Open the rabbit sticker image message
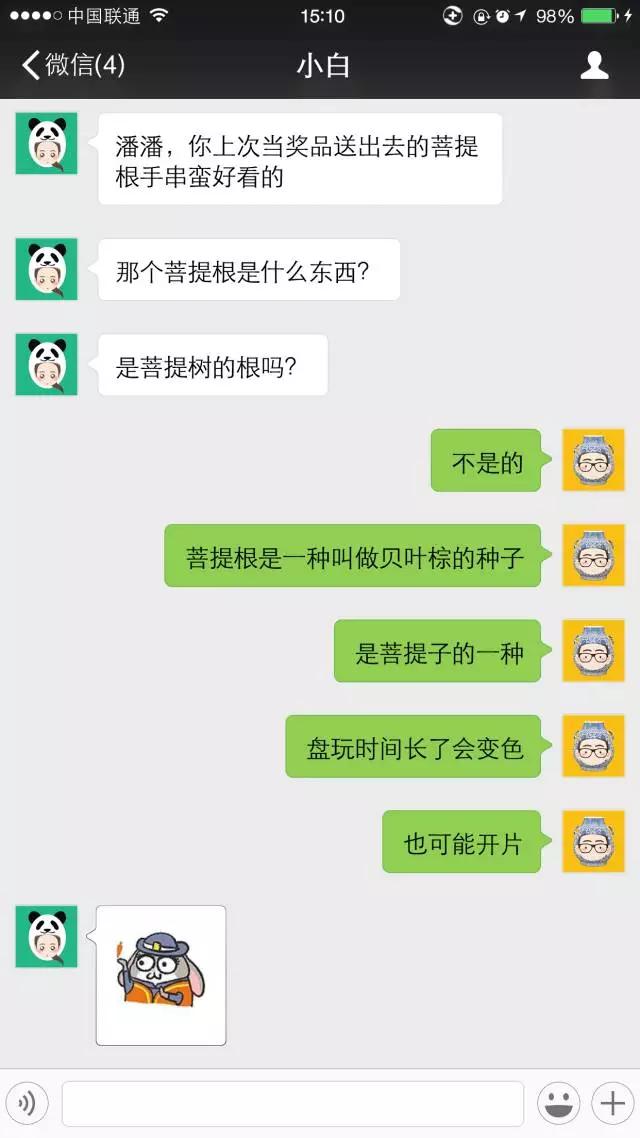Screen dimensions: 640x1138 (161, 975)
